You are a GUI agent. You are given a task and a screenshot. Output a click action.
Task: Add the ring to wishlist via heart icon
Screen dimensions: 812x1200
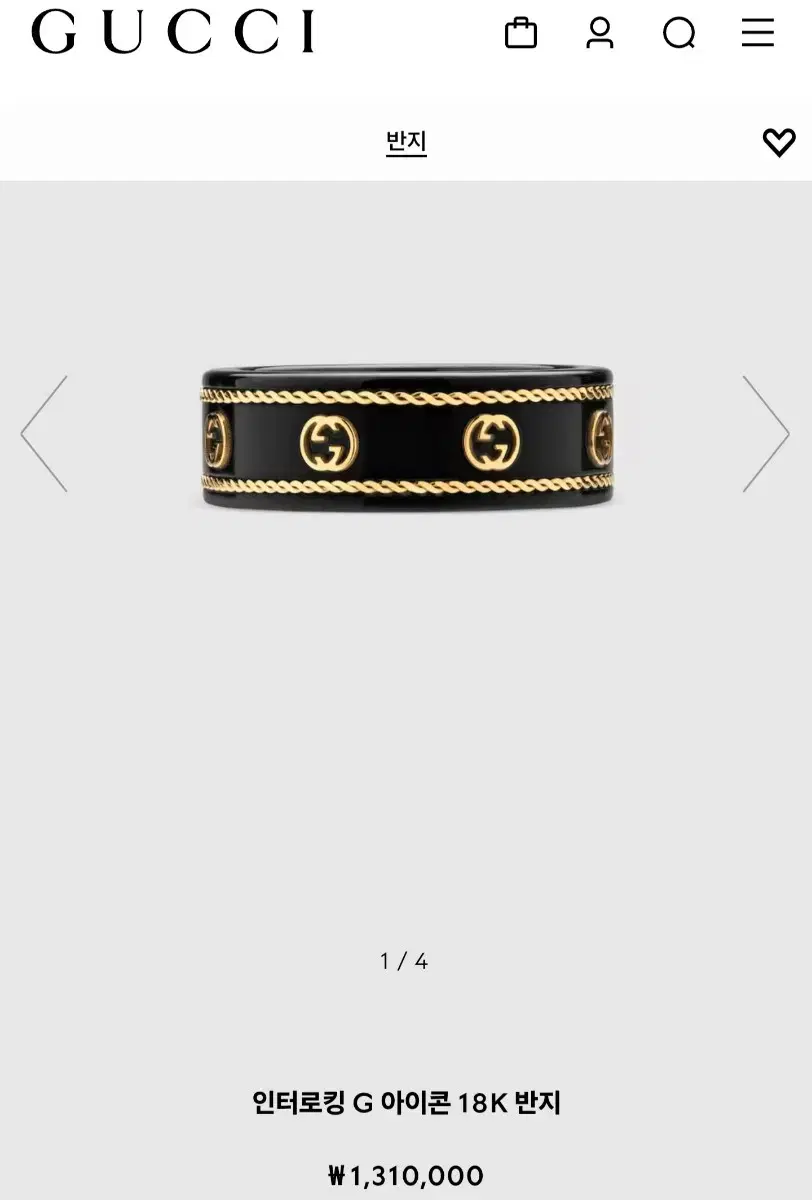click(x=781, y=141)
